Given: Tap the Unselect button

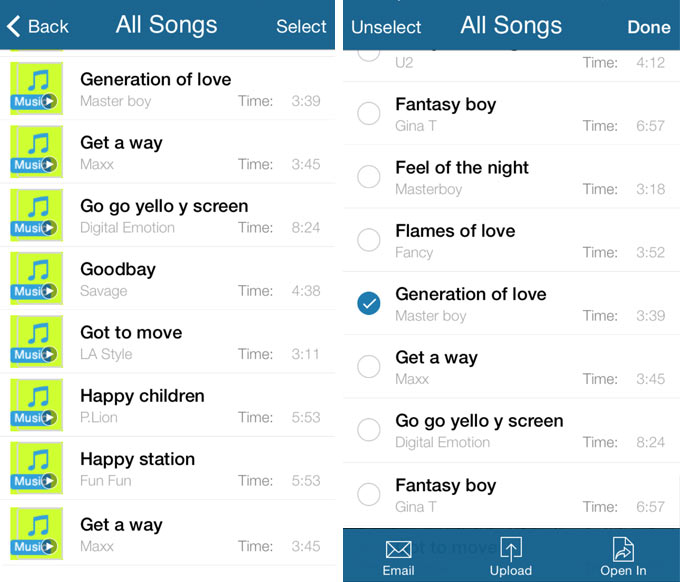Looking at the screenshot, I should [x=386, y=27].
